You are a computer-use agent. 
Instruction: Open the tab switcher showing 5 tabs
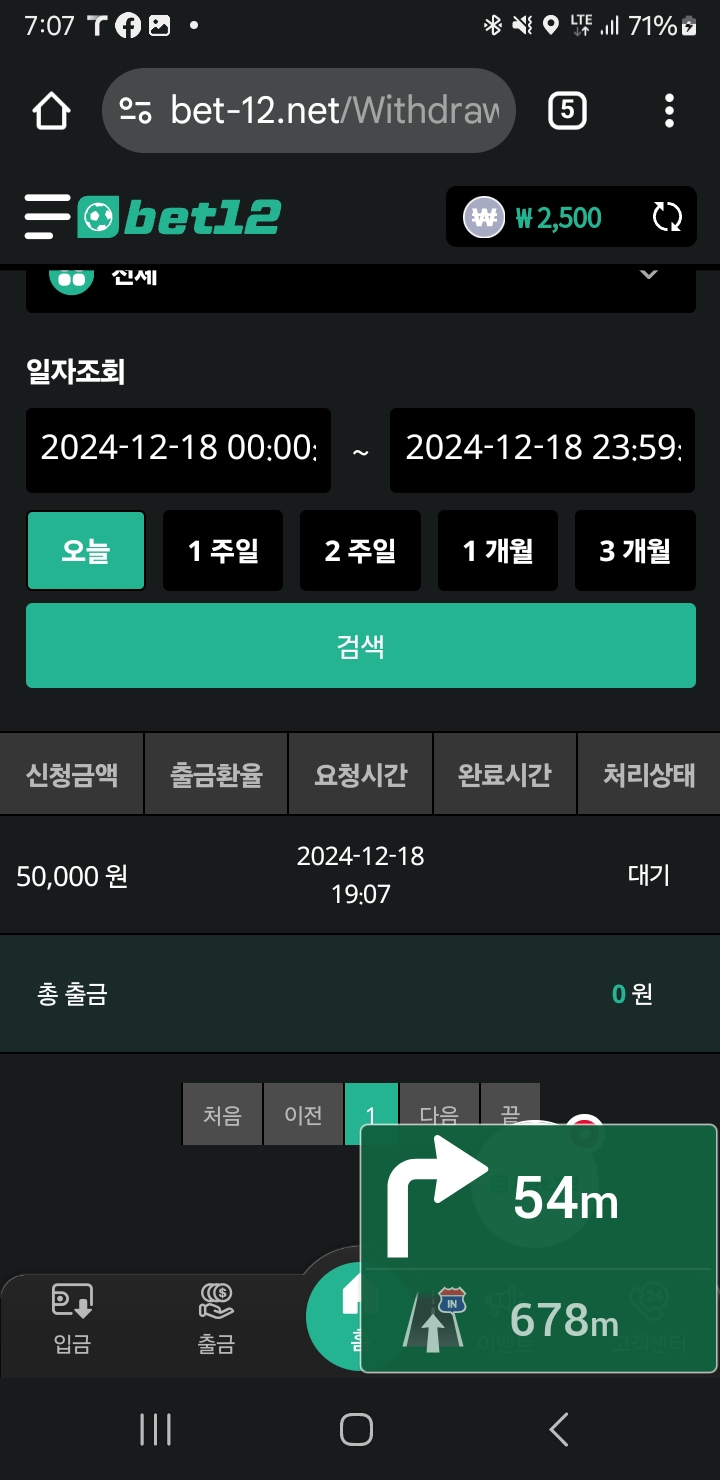tap(567, 111)
